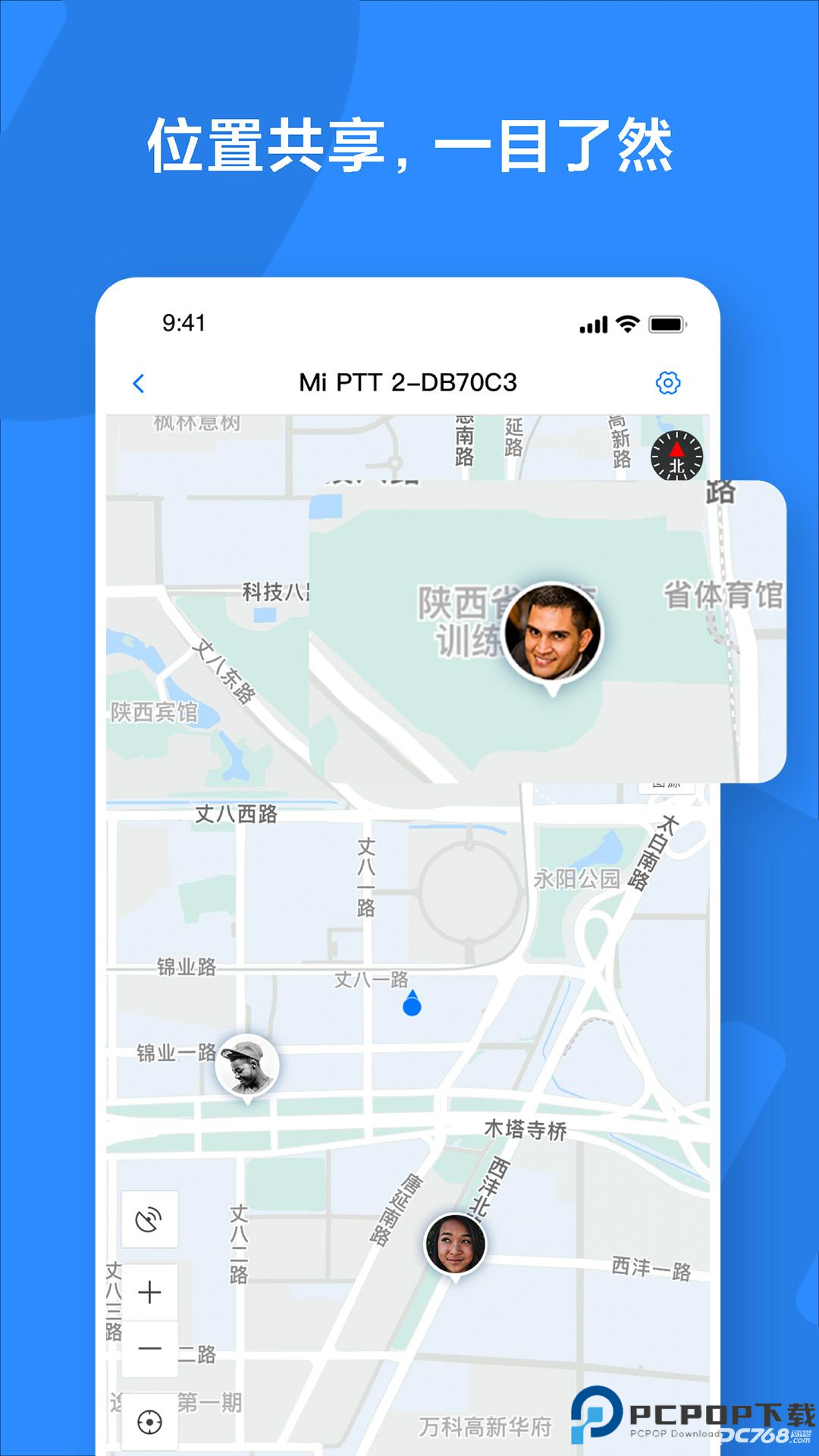This screenshot has width=819, height=1456.
Task: Tap the battery indicator in status bar
Action: tap(667, 322)
